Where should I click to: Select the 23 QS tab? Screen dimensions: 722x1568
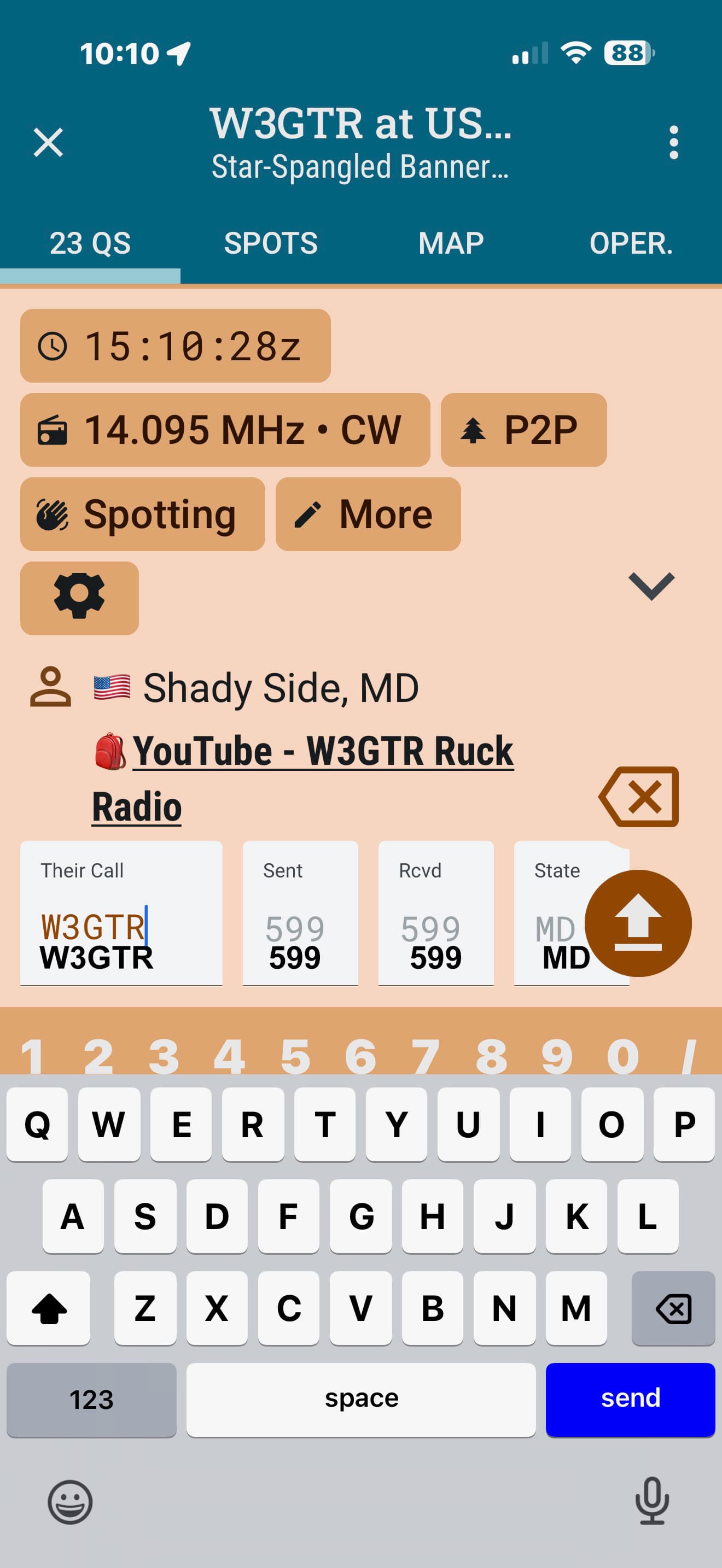click(x=90, y=243)
